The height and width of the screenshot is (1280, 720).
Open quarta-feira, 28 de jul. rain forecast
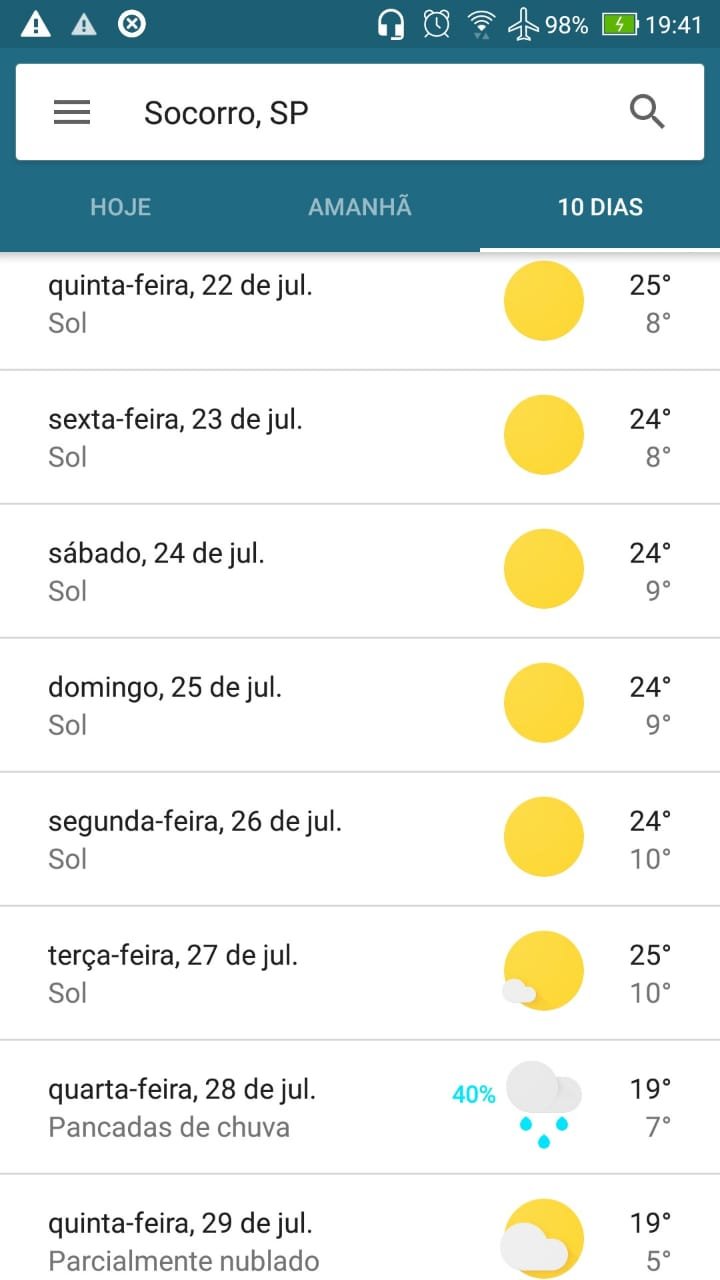pos(360,1107)
